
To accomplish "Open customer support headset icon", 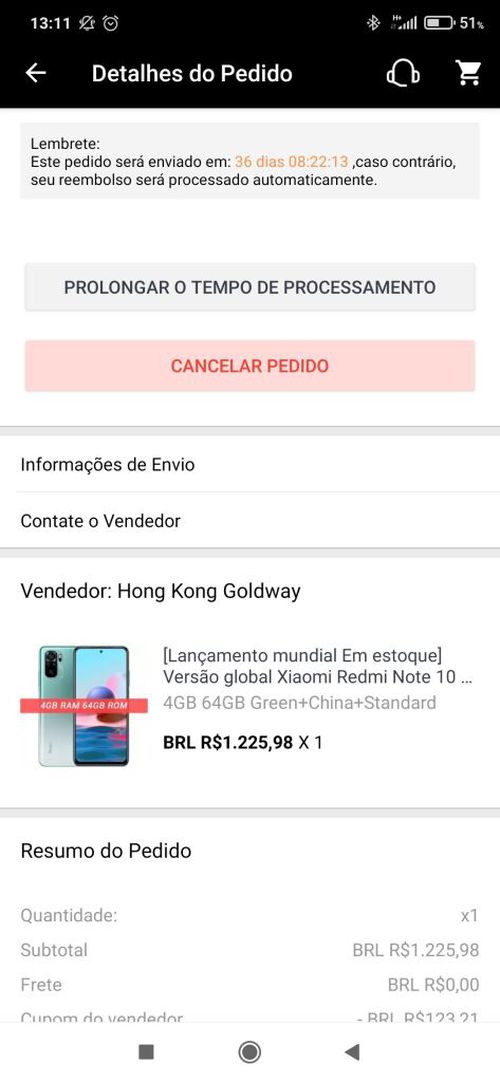I will coord(403,73).
